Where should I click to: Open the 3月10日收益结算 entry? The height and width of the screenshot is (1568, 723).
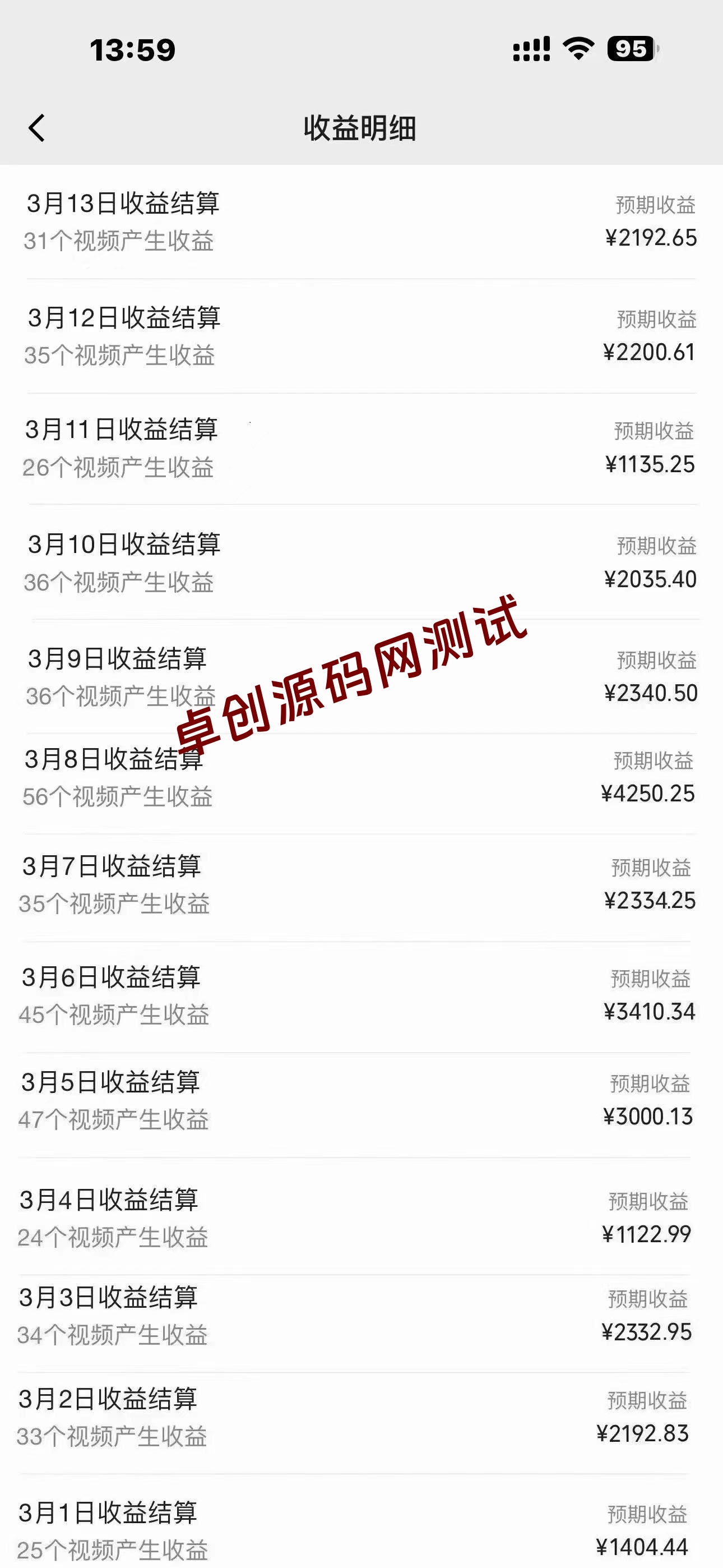click(124, 545)
